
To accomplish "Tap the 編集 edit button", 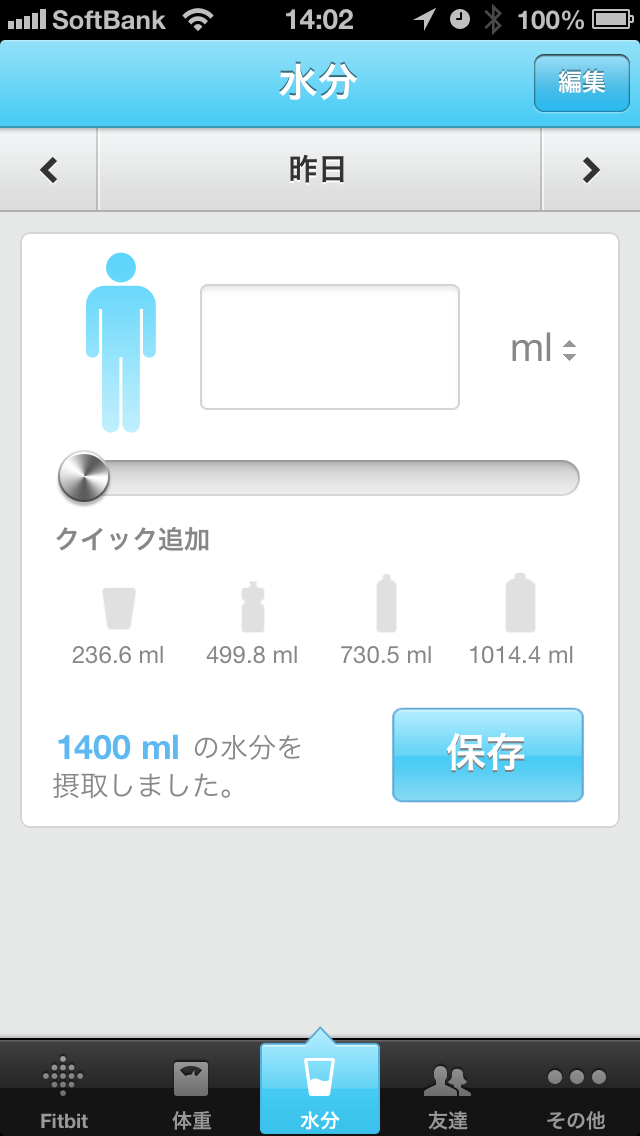I will pyautogui.click(x=581, y=82).
